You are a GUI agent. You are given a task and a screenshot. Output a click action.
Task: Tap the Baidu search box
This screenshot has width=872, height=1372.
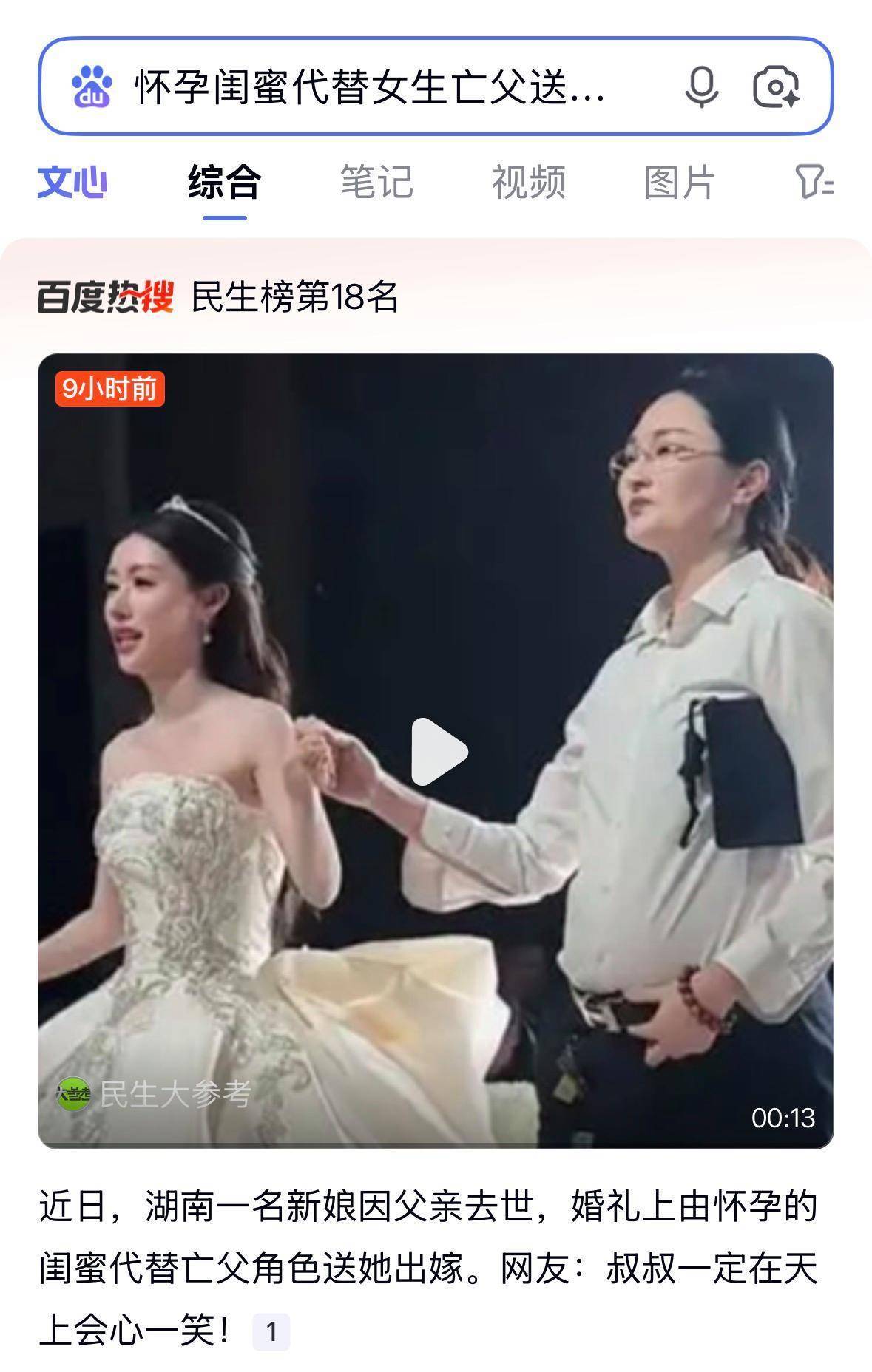tap(370, 87)
